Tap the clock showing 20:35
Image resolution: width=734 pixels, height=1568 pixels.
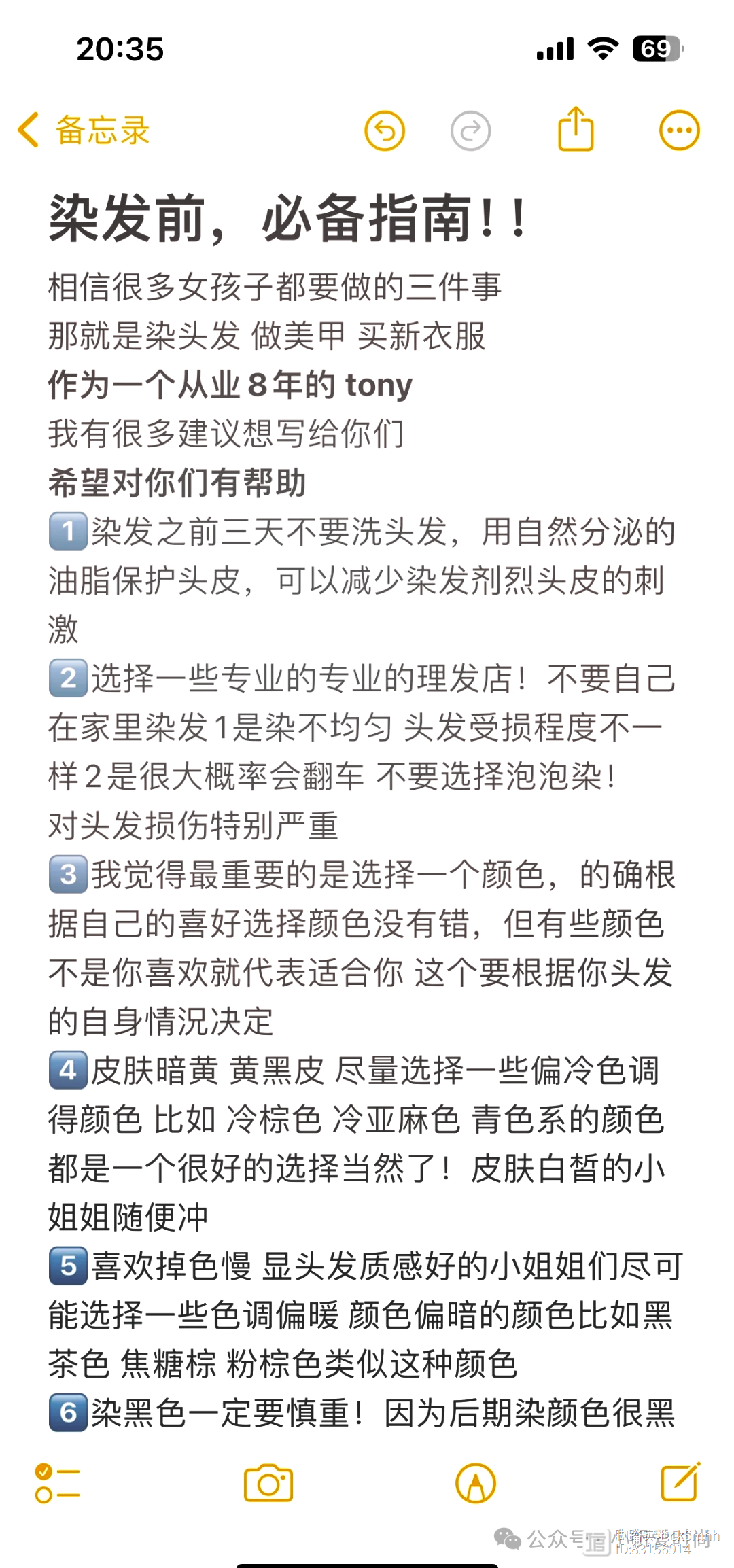point(120,48)
